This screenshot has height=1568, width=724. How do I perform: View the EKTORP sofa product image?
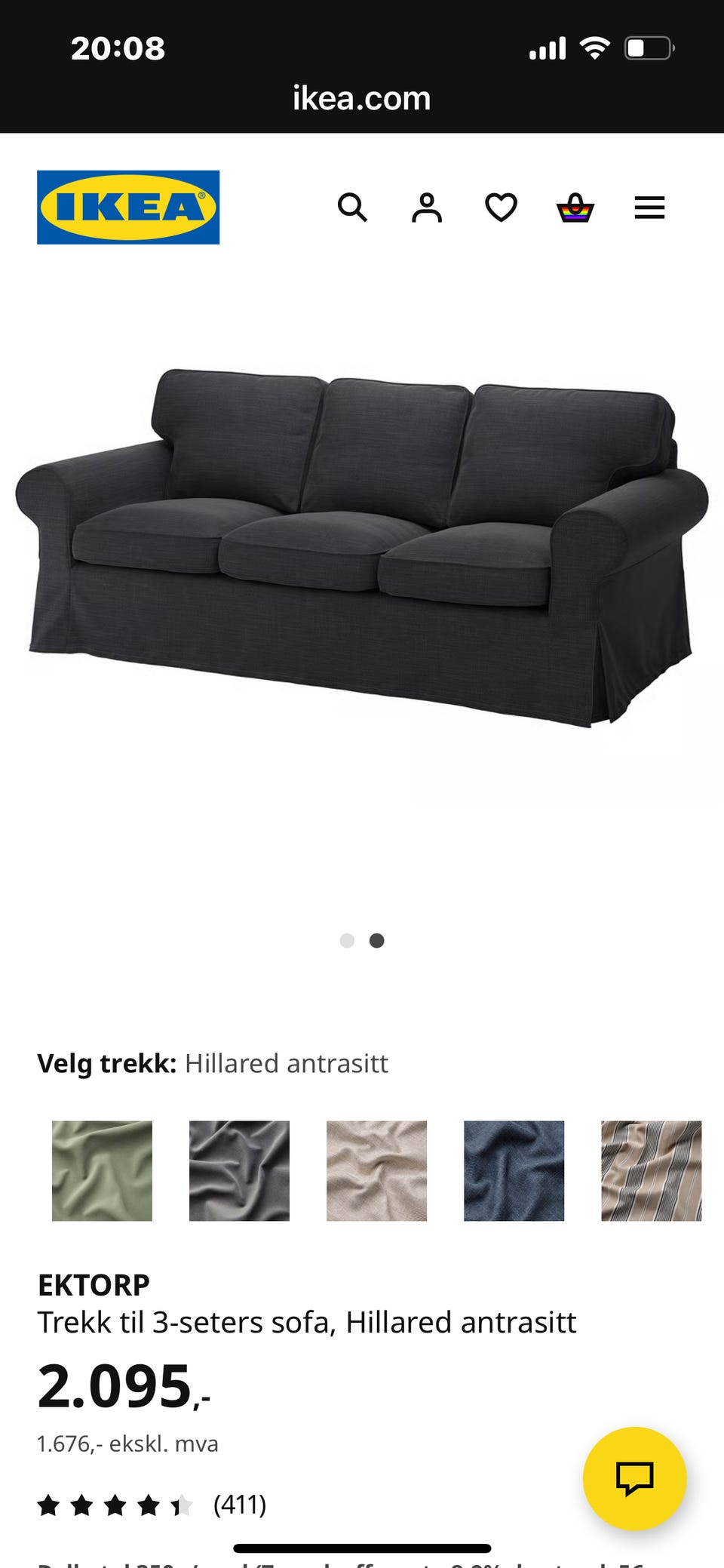(x=362, y=547)
